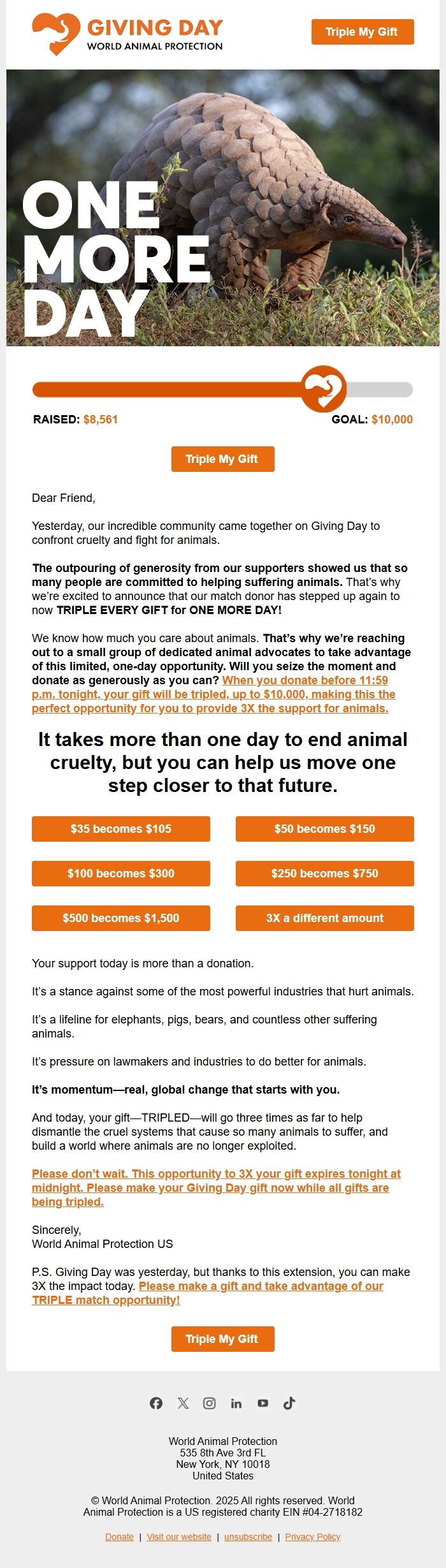Choose the $50 becomes $150 gift

click(x=324, y=829)
